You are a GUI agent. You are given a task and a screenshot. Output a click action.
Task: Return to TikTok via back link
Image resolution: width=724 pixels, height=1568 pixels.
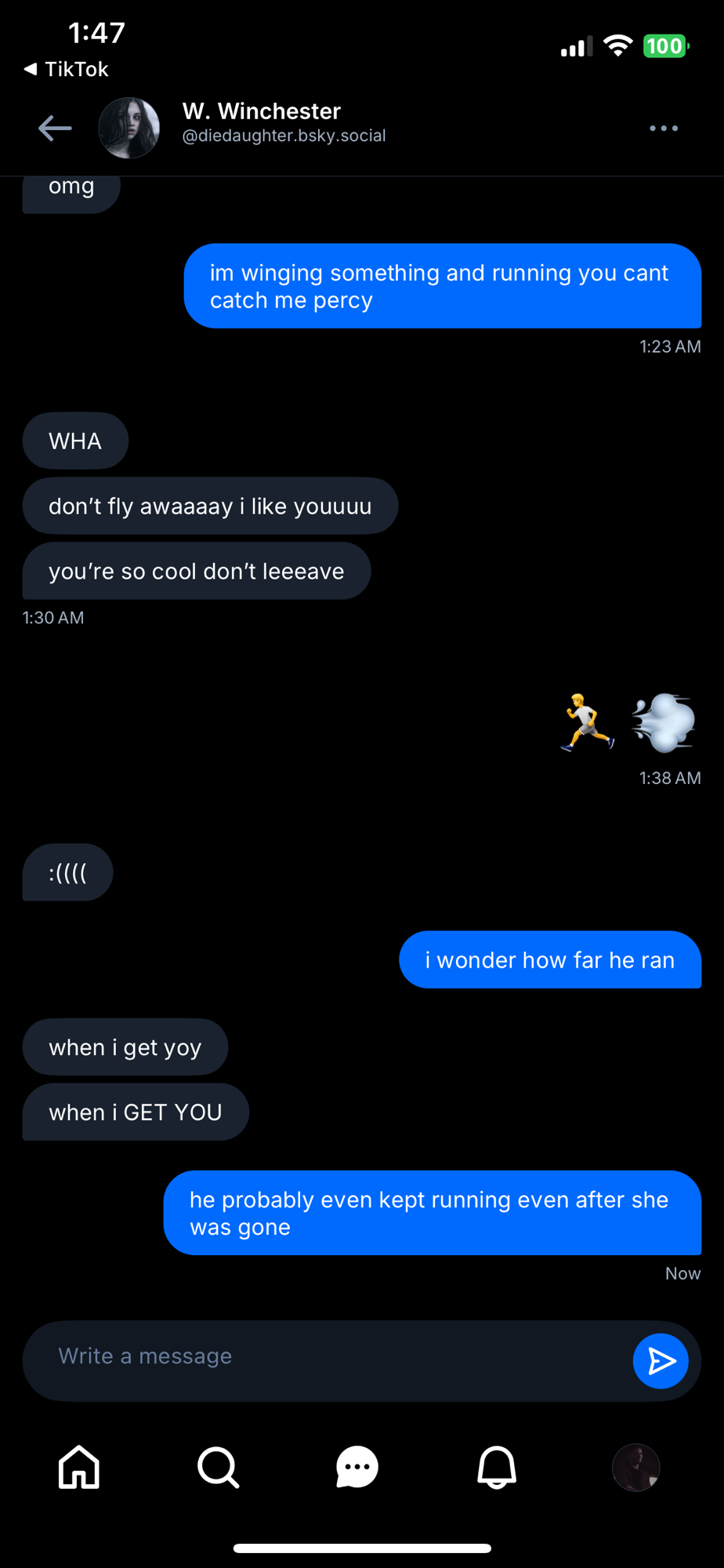coord(67,69)
